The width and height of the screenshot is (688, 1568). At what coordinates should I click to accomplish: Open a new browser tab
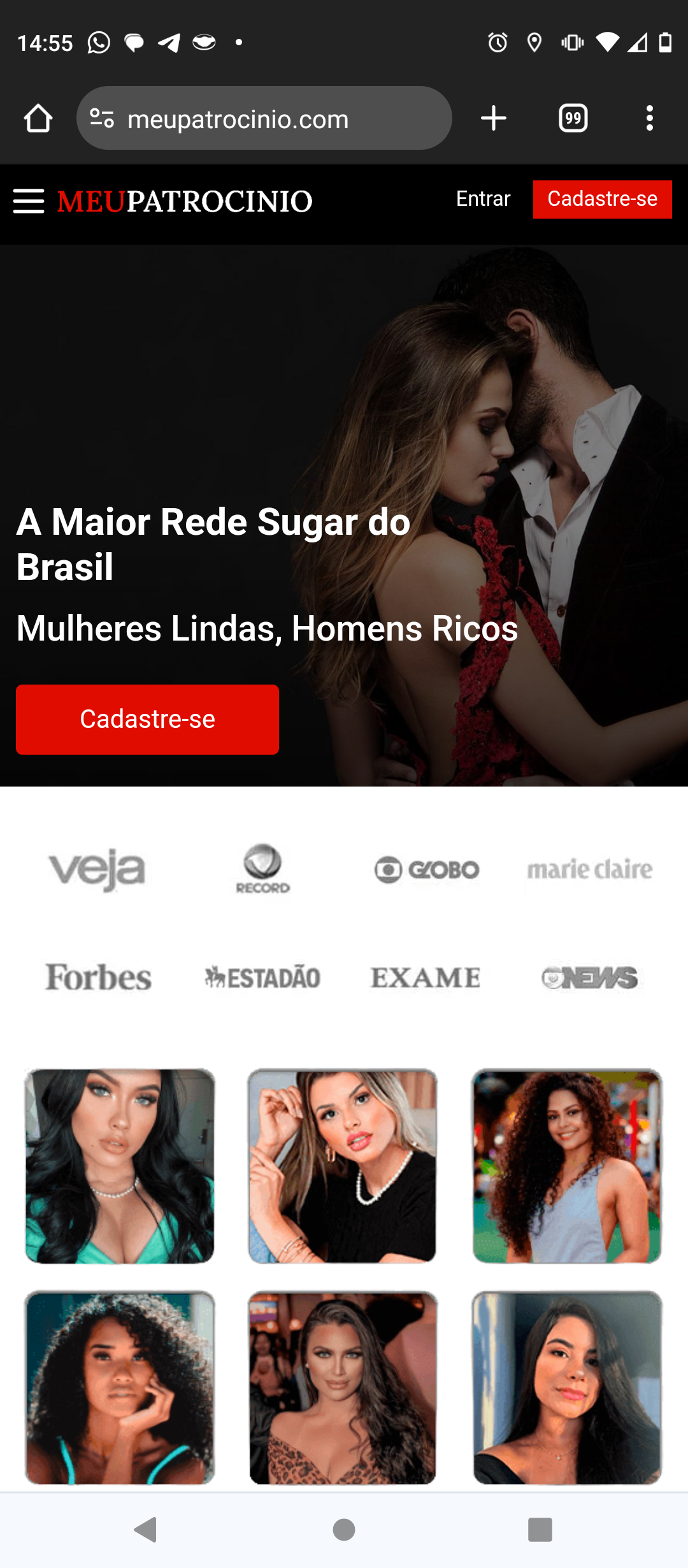coord(493,119)
